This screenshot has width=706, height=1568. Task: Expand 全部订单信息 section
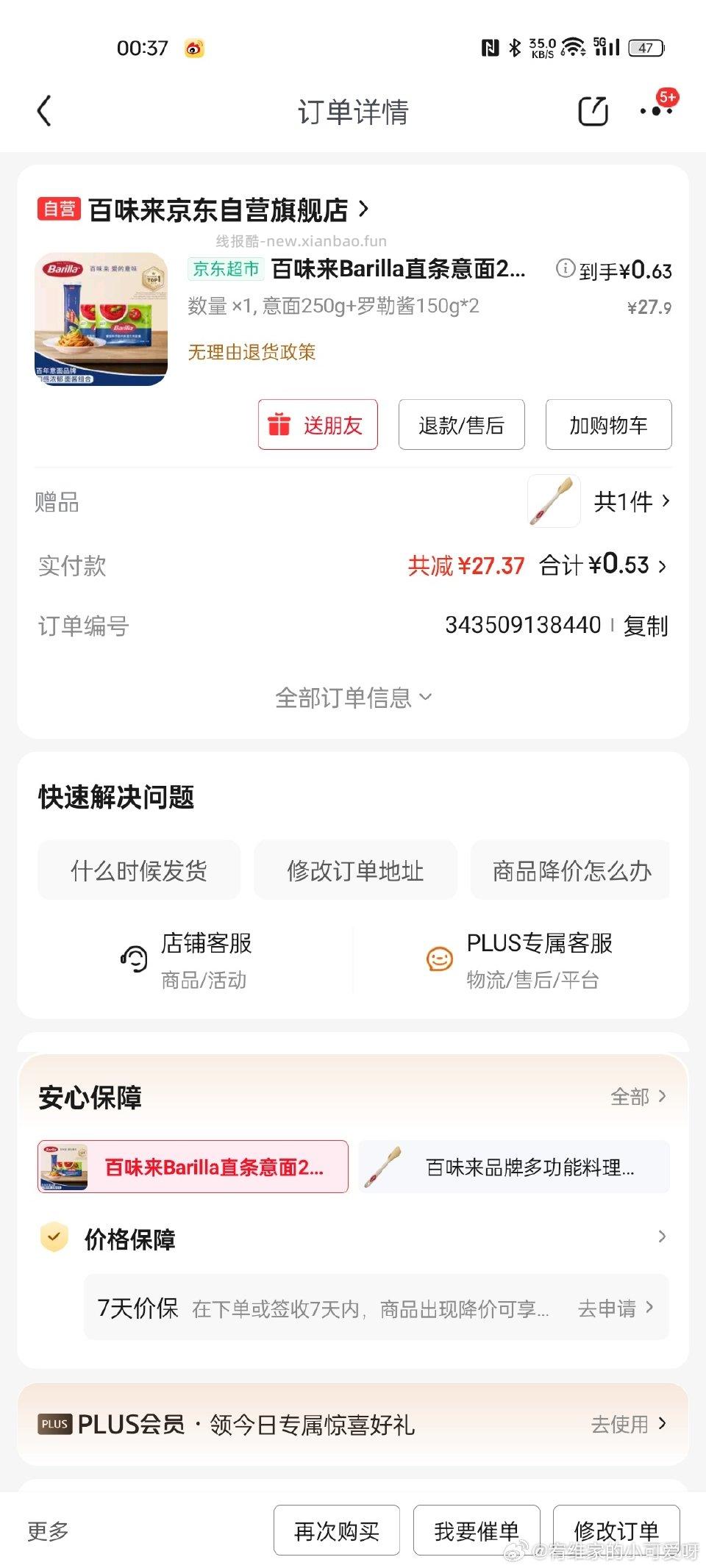(x=352, y=696)
